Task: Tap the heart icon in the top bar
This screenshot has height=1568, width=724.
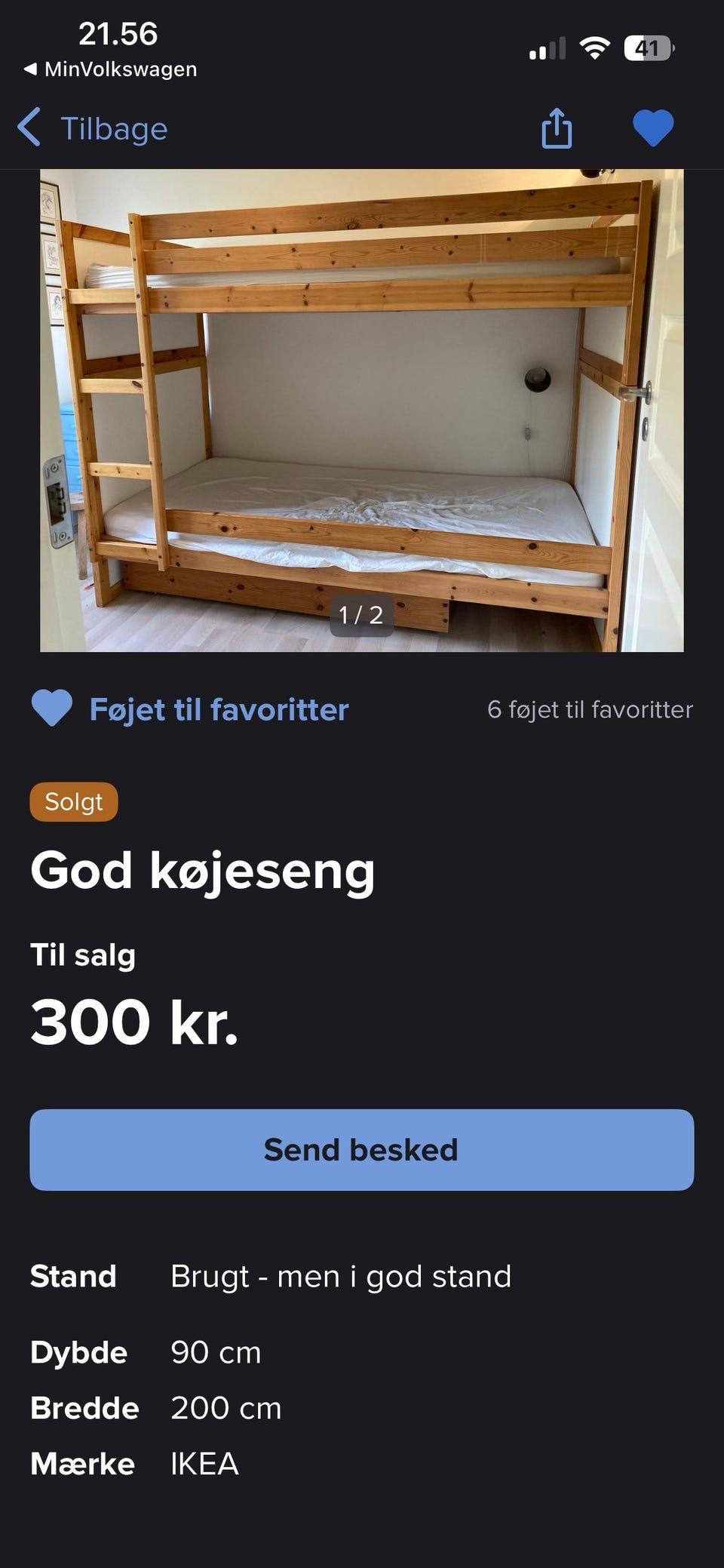Action: tap(652, 128)
